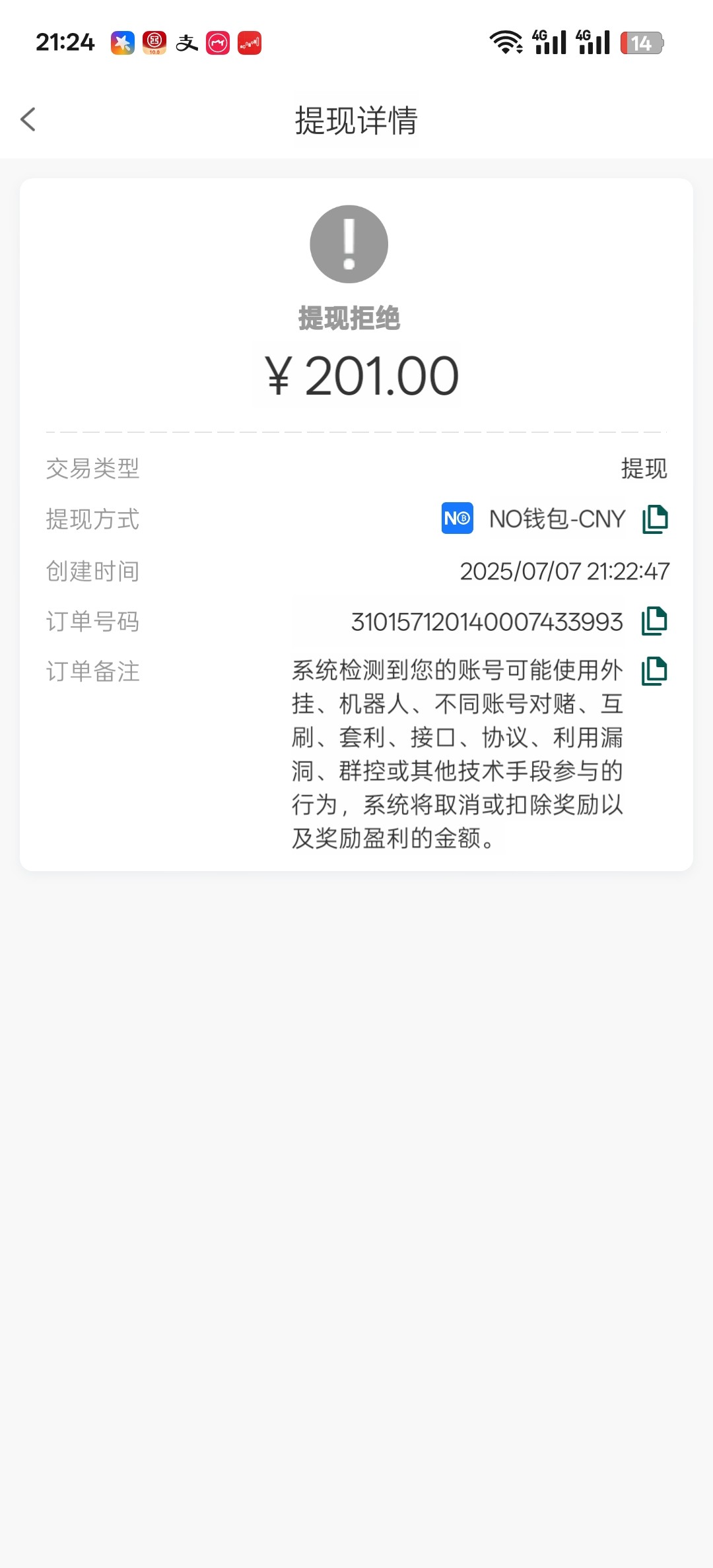This screenshot has height=1568, width=713.
Task: Go back using the left arrow
Action: 28,119
